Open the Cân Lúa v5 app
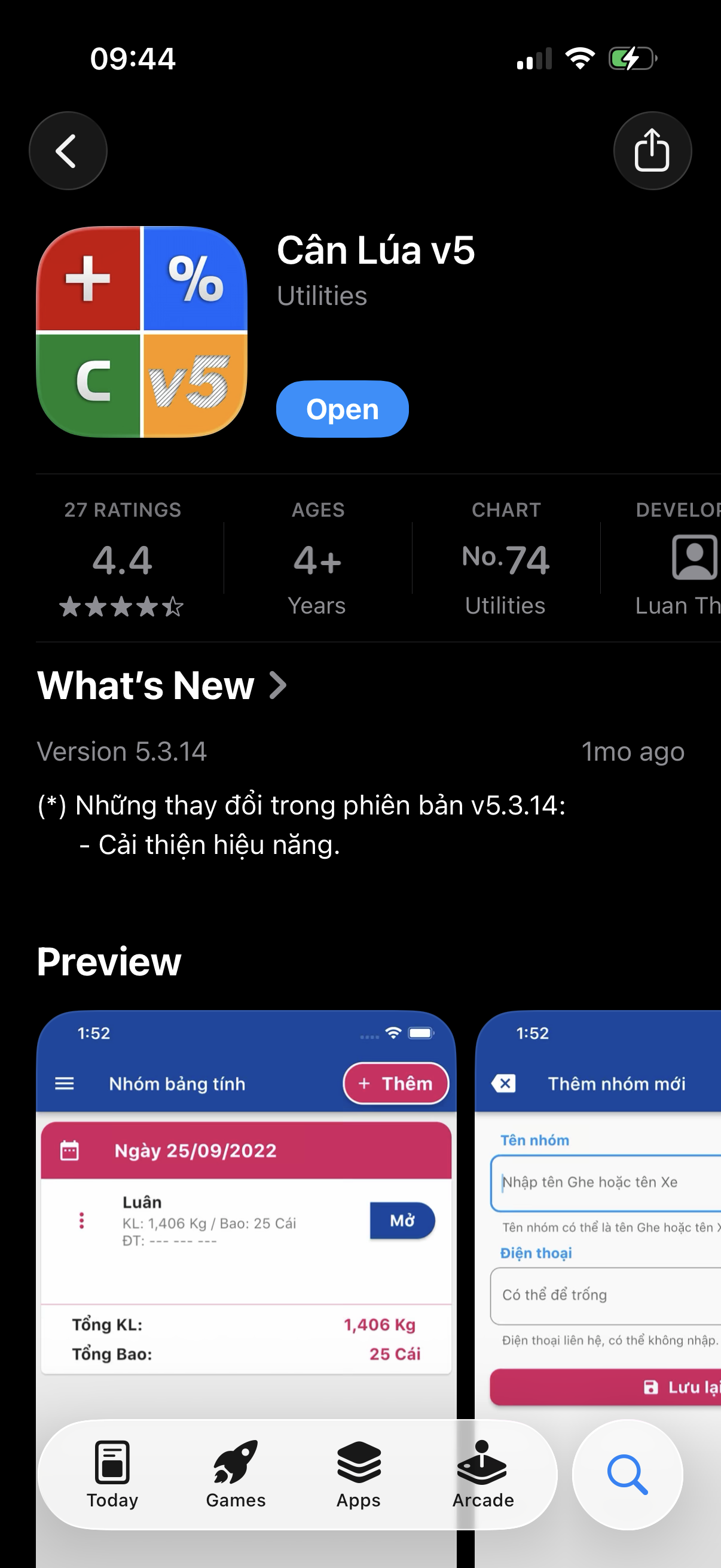This screenshot has height=1568, width=721. pyautogui.click(x=341, y=409)
